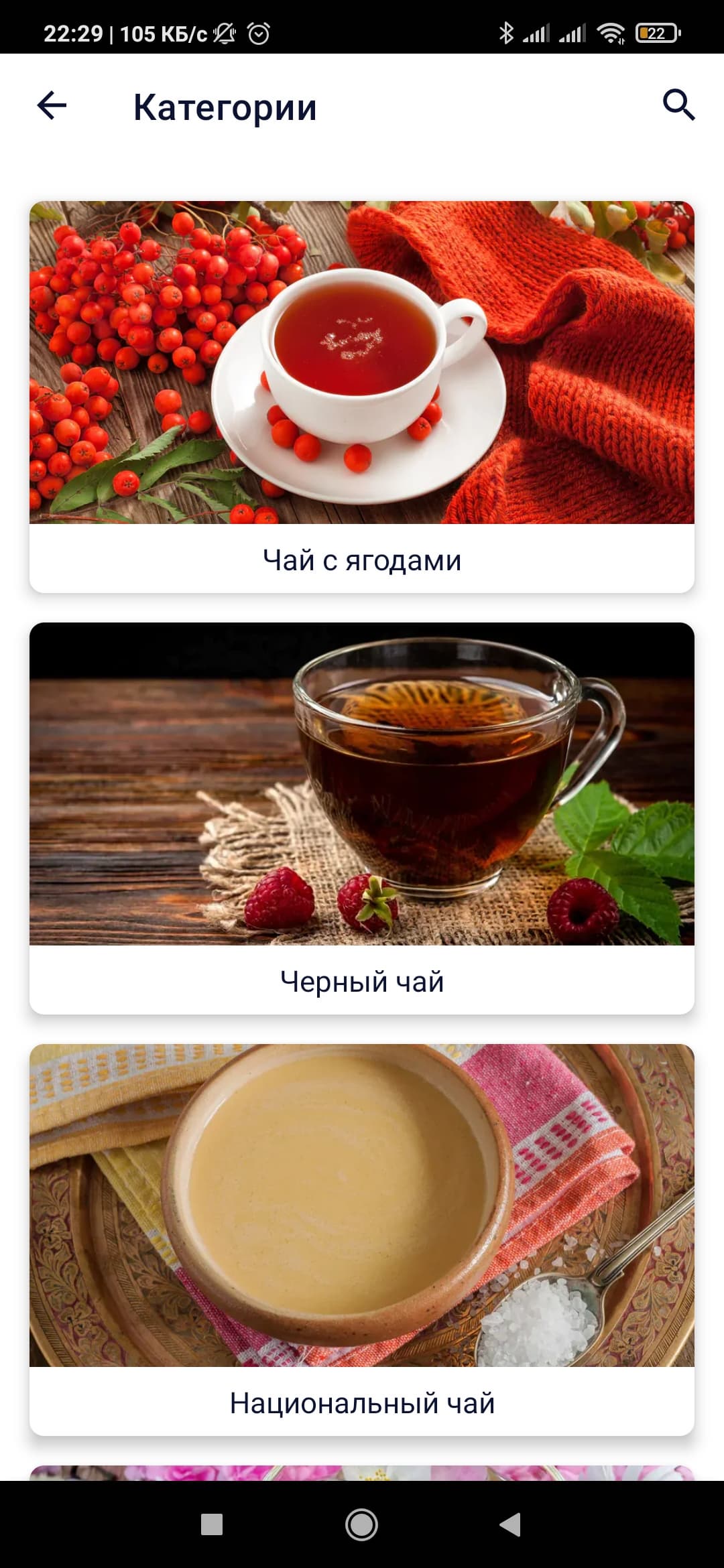Open the Черный чай category card
Image resolution: width=724 pixels, height=1568 pixels.
tap(362, 818)
